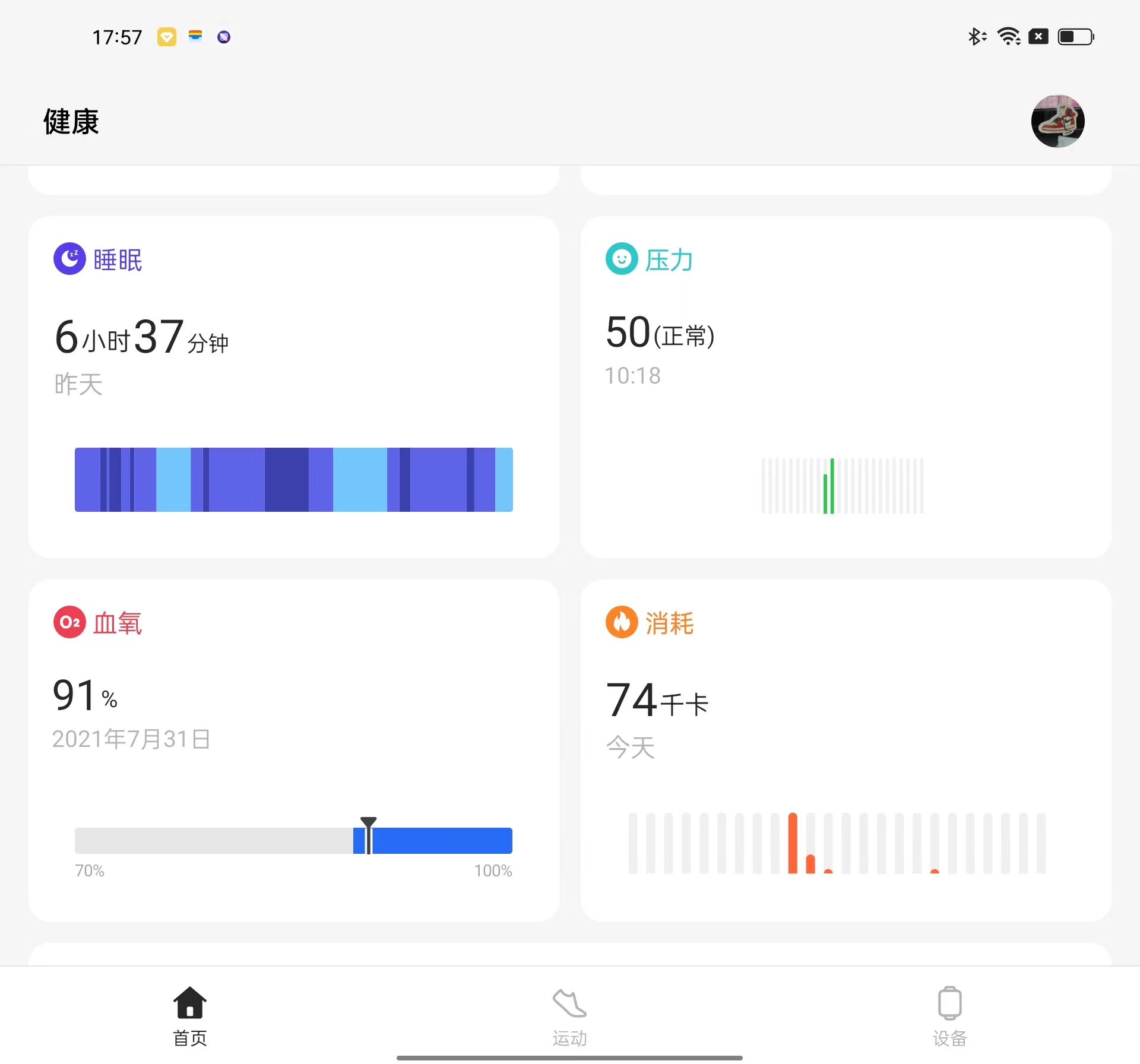Open the profile avatar
The height and width of the screenshot is (1064, 1140).
coord(1057,121)
